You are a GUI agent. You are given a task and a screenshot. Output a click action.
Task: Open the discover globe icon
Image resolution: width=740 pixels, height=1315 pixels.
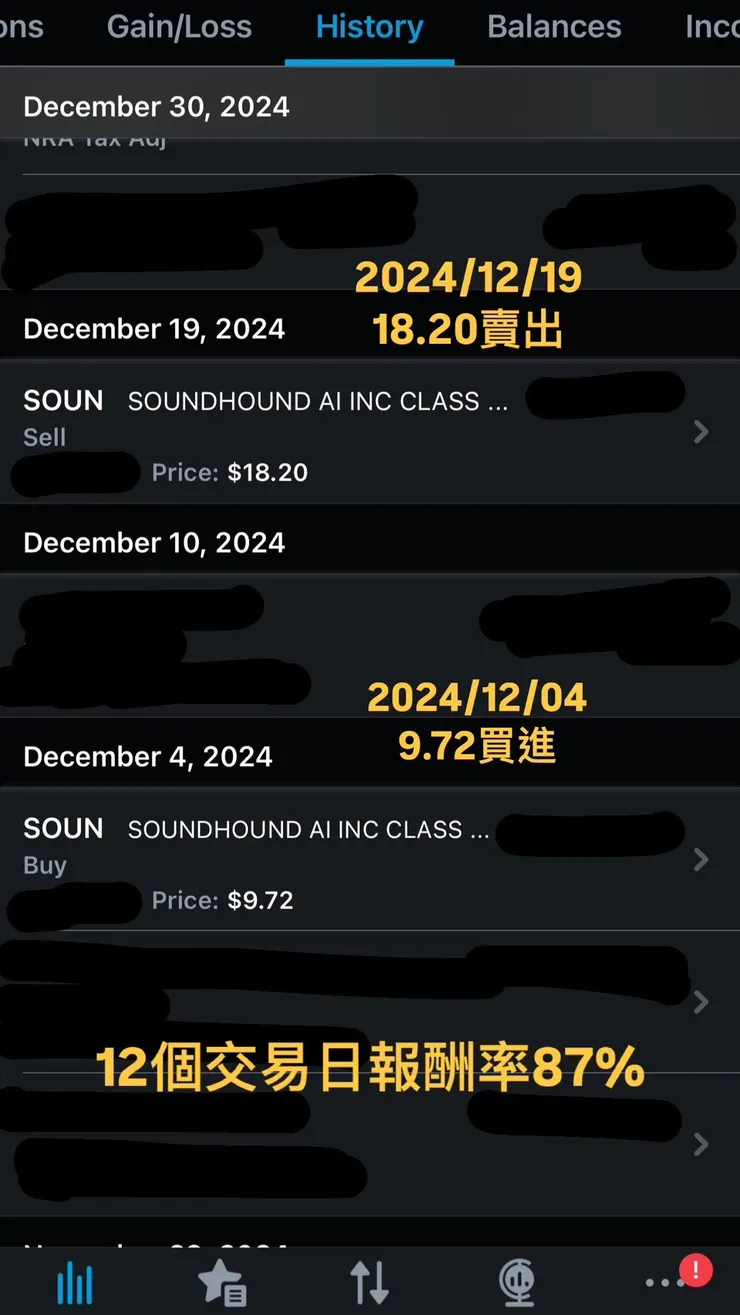tap(518, 1280)
